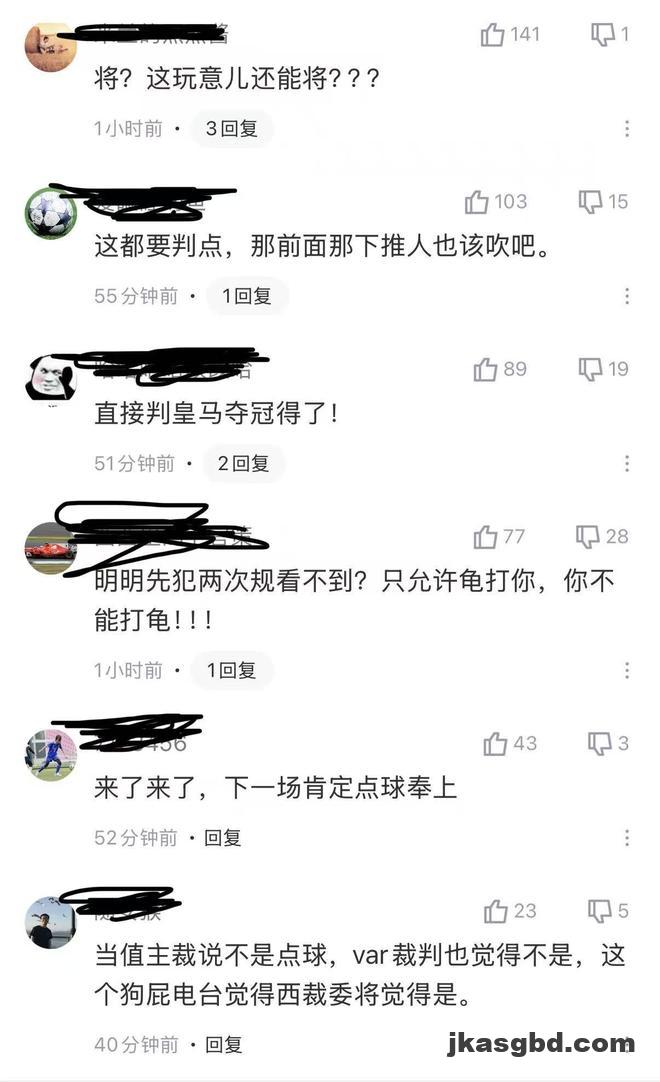The height and width of the screenshot is (1082, 660).
Task: Like the comment '这都要判点，那前面那下推人也该吹吧'
Action: 477,202
